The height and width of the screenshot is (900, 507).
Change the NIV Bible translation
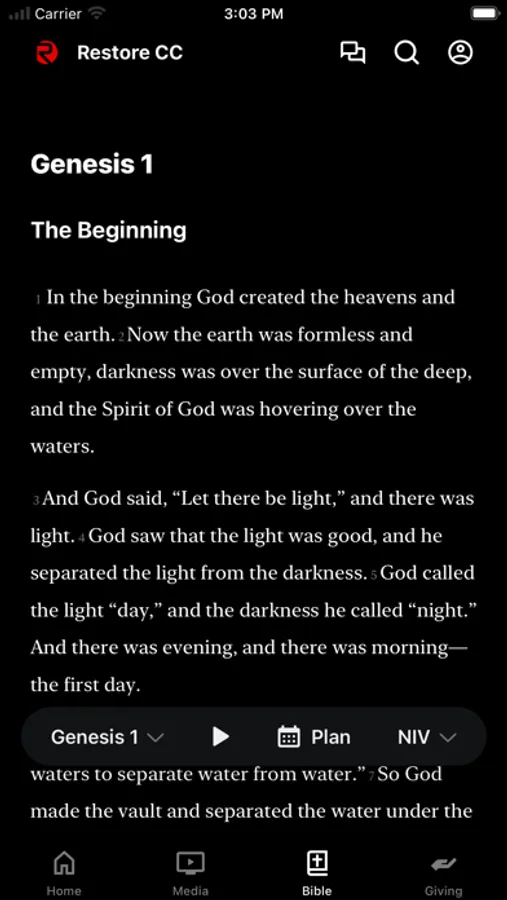point(427,737)
